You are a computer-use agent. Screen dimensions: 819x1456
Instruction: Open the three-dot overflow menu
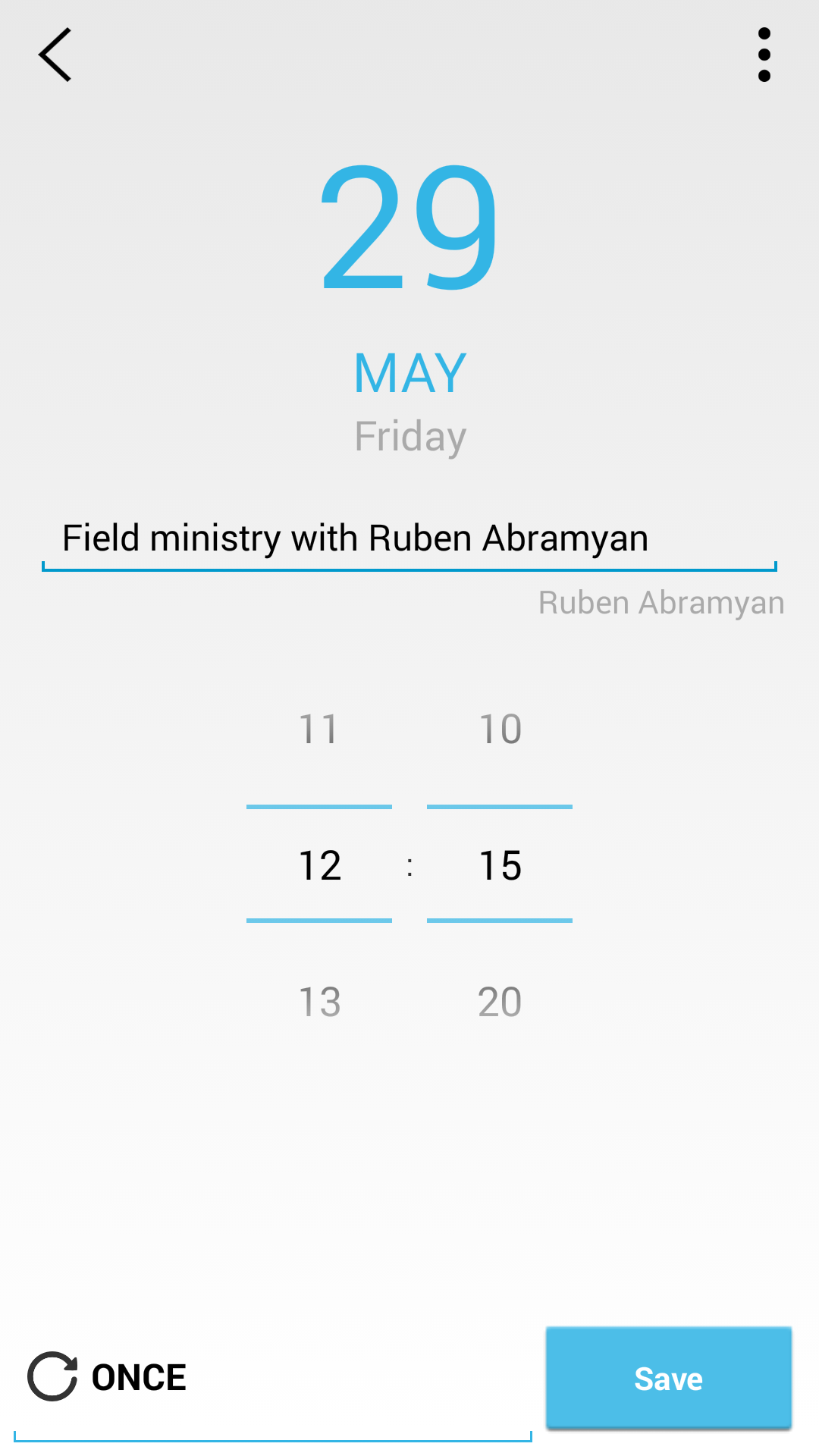pos(764,55)
